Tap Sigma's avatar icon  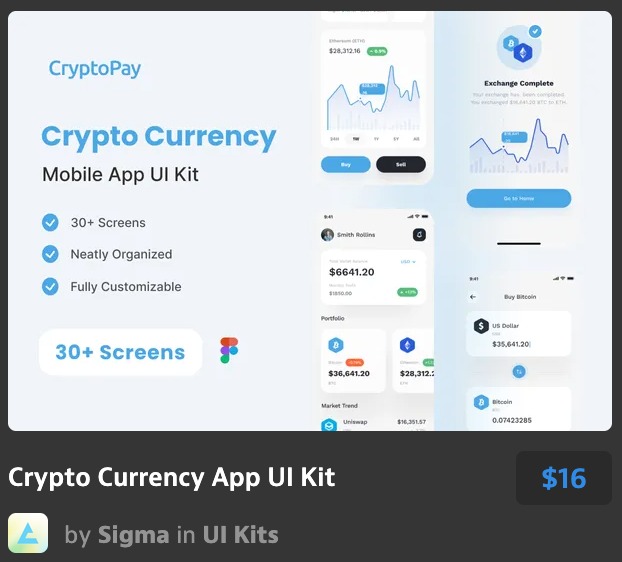[x=28, y=533]
